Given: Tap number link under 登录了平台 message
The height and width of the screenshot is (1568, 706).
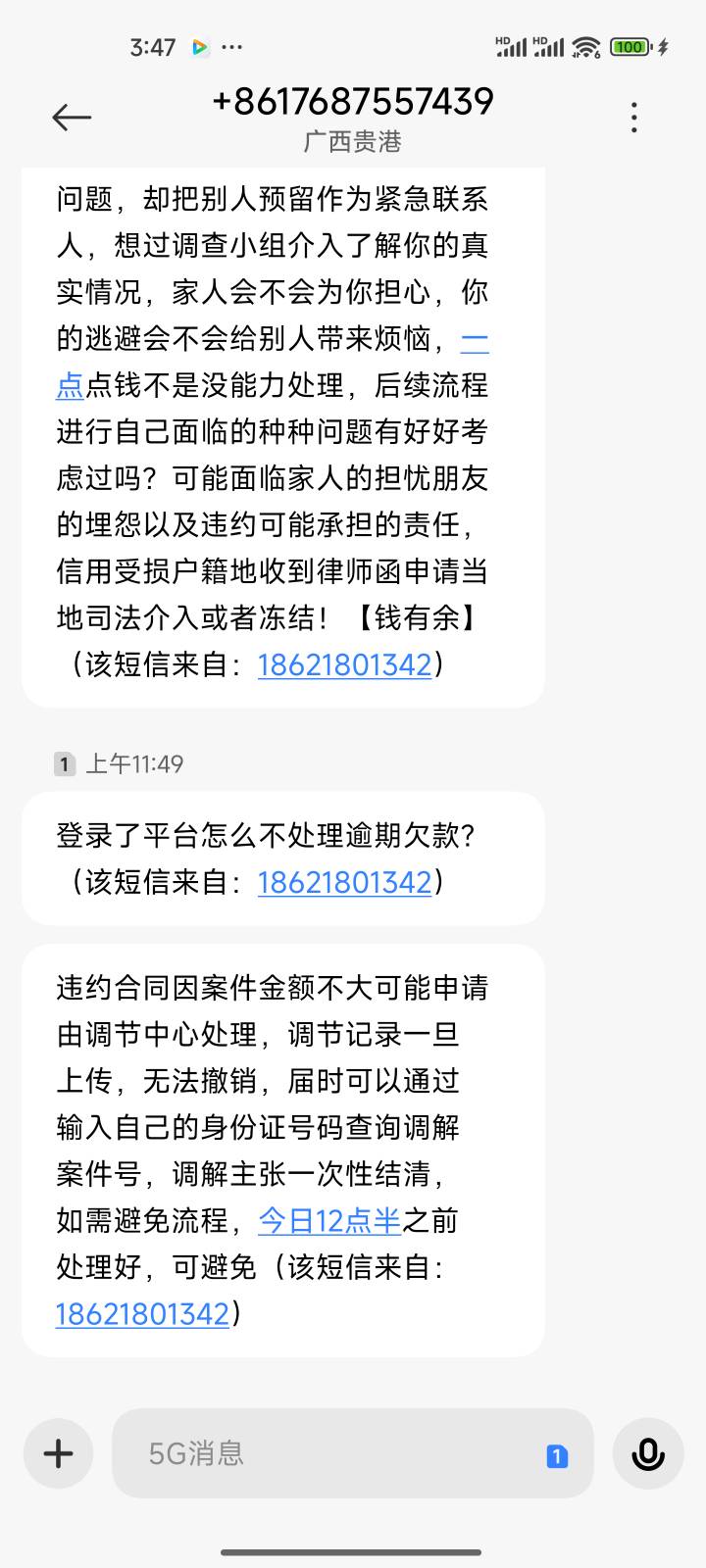Looking at the screenshot, I should [344, 882].
